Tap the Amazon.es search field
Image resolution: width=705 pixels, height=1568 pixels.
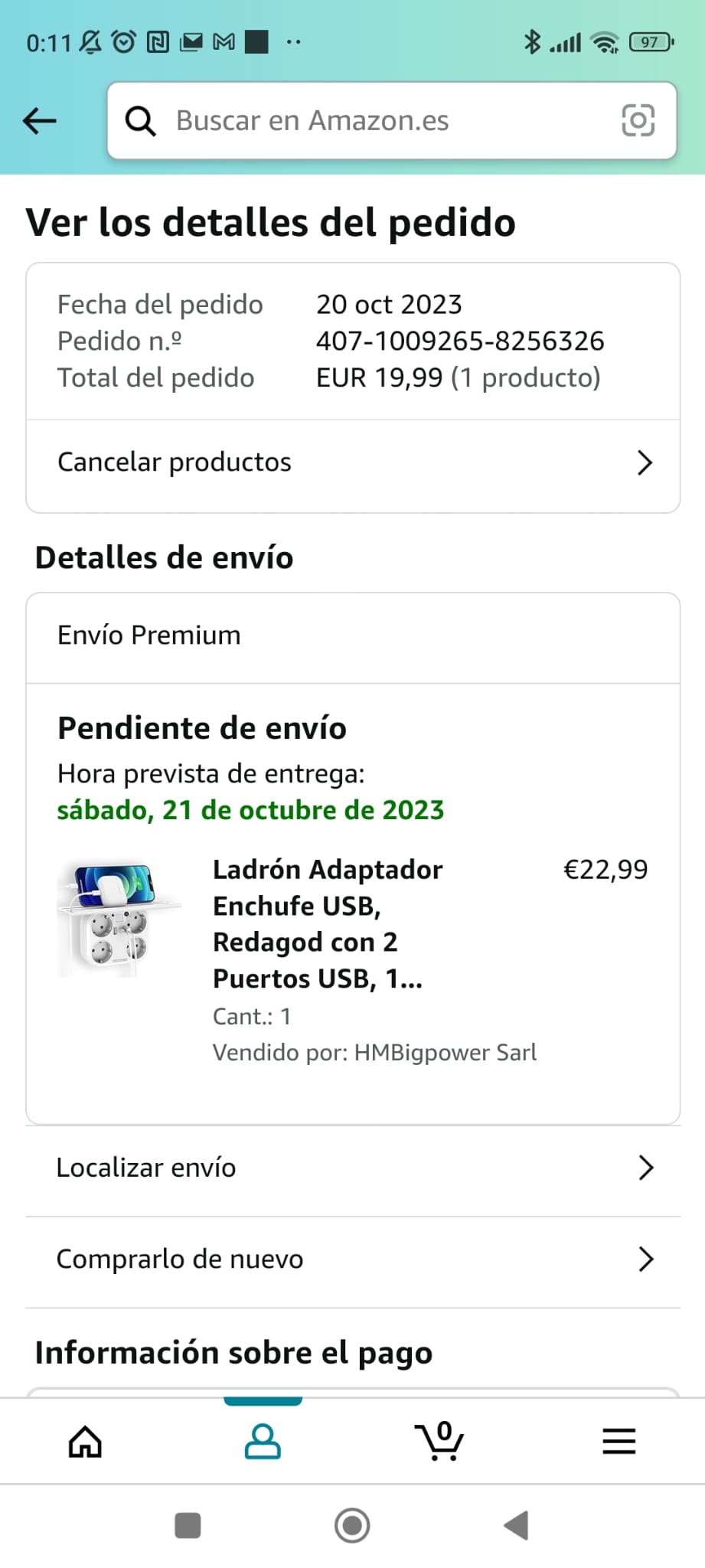375,121
